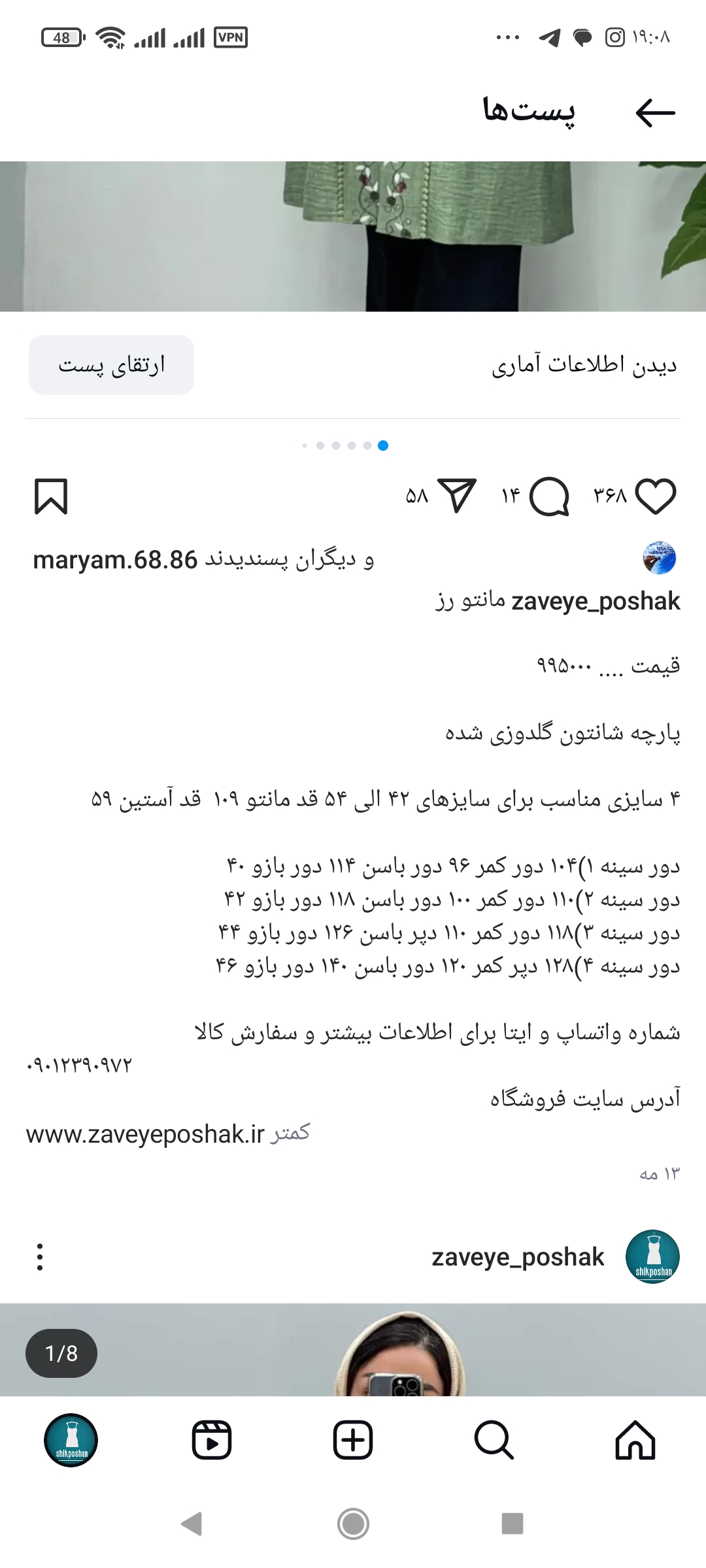Go back using the top arrow
This screenshot has height=1568, width=706.
click(655, 113)
